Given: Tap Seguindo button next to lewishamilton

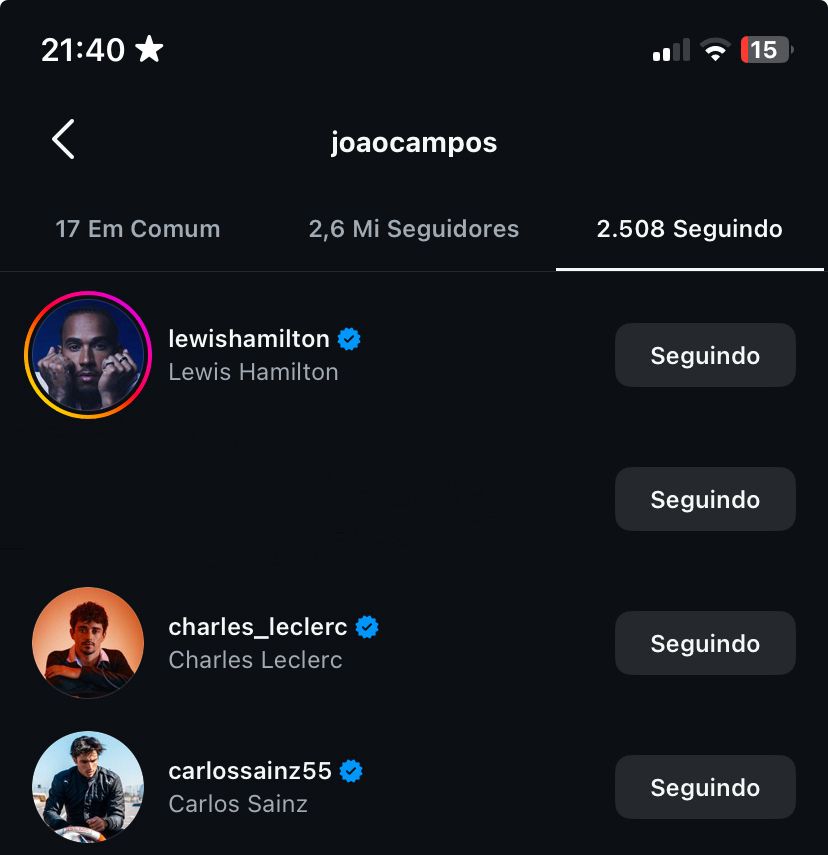Looking at the screenshot, I should pos(705,355).
